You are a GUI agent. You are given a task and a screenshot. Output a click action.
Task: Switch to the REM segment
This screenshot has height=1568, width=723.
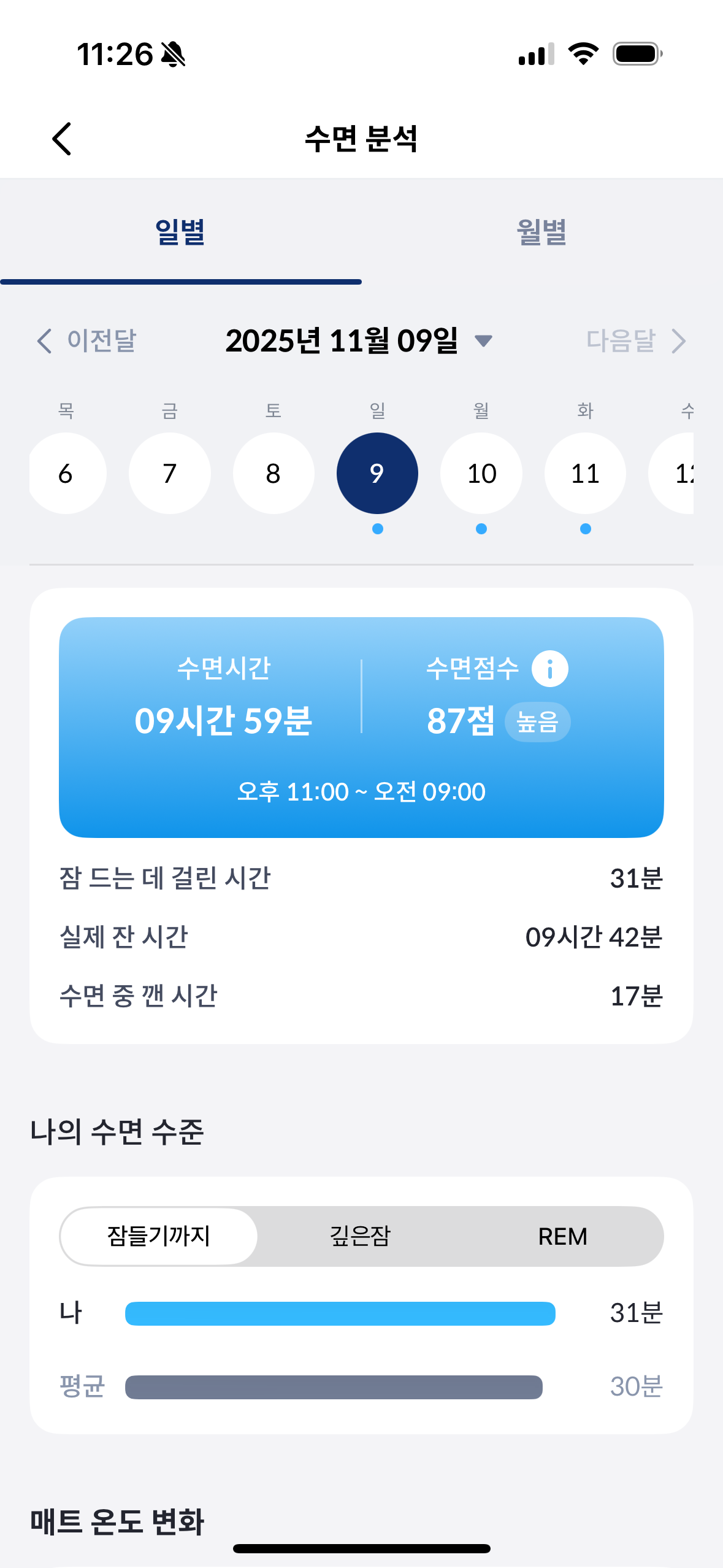[x=562, y=1236]
